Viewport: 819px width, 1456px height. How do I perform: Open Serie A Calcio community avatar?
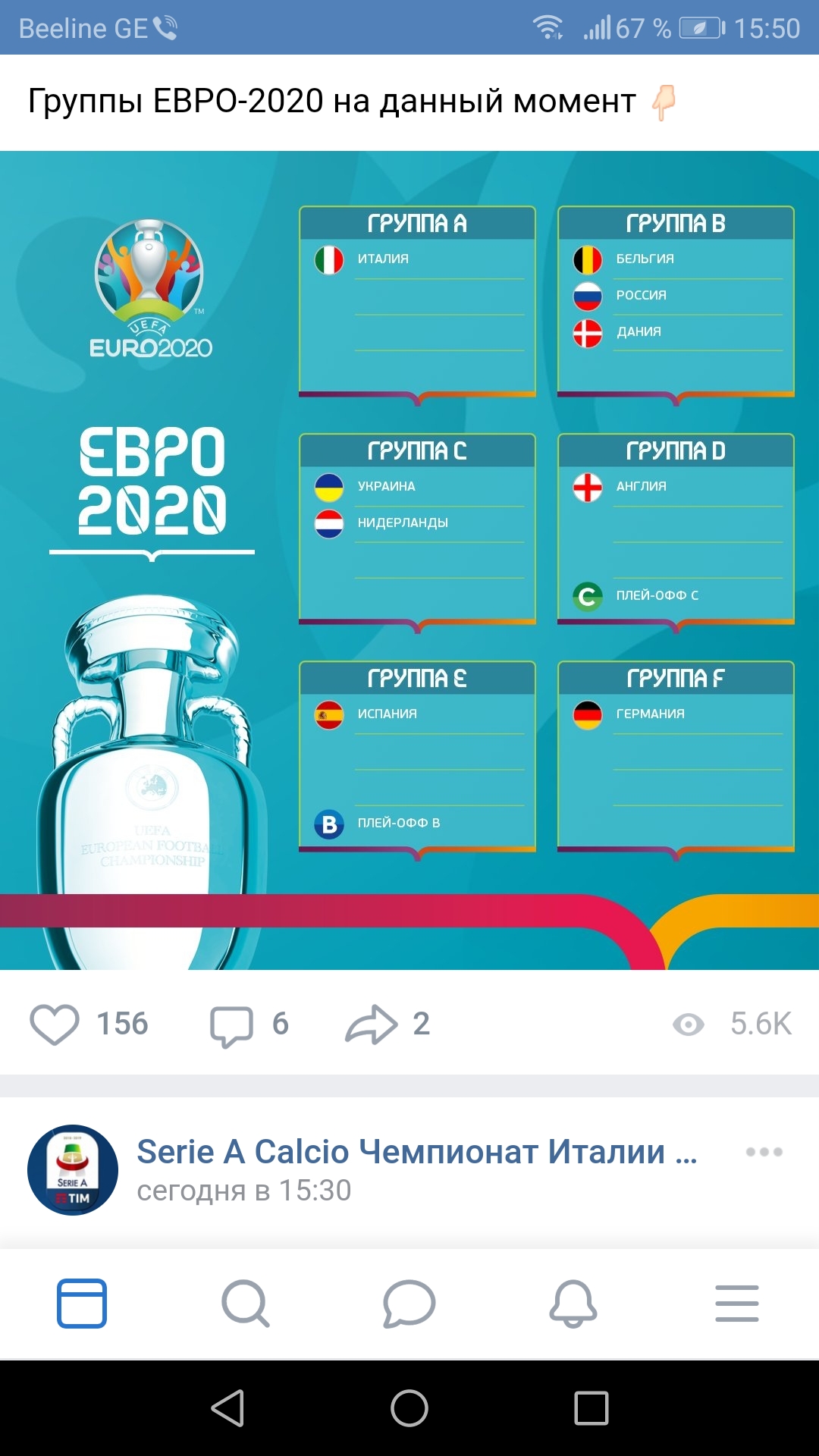point(73,1169)
